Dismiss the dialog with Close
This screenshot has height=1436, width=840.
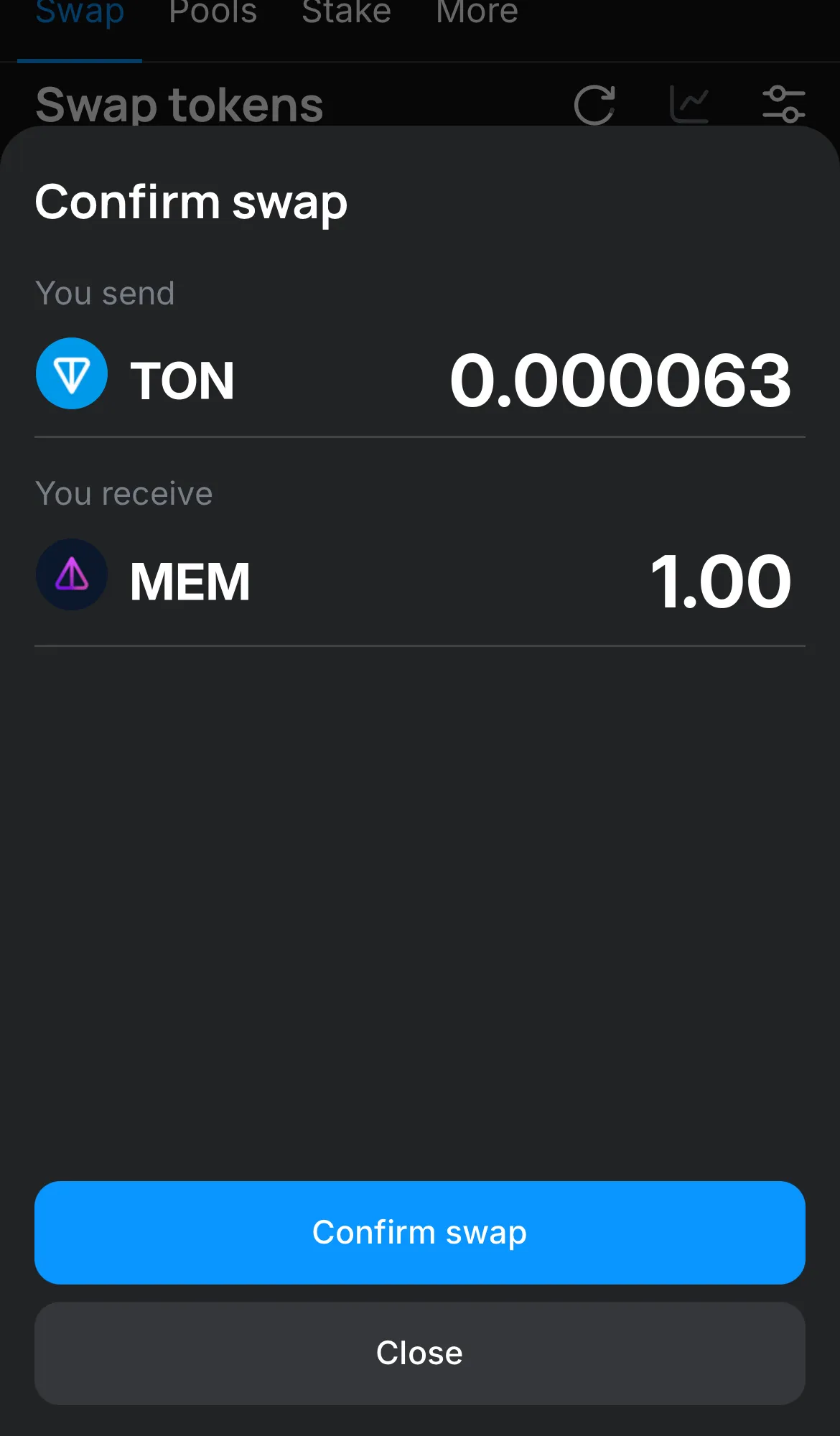pos(420,1353)
